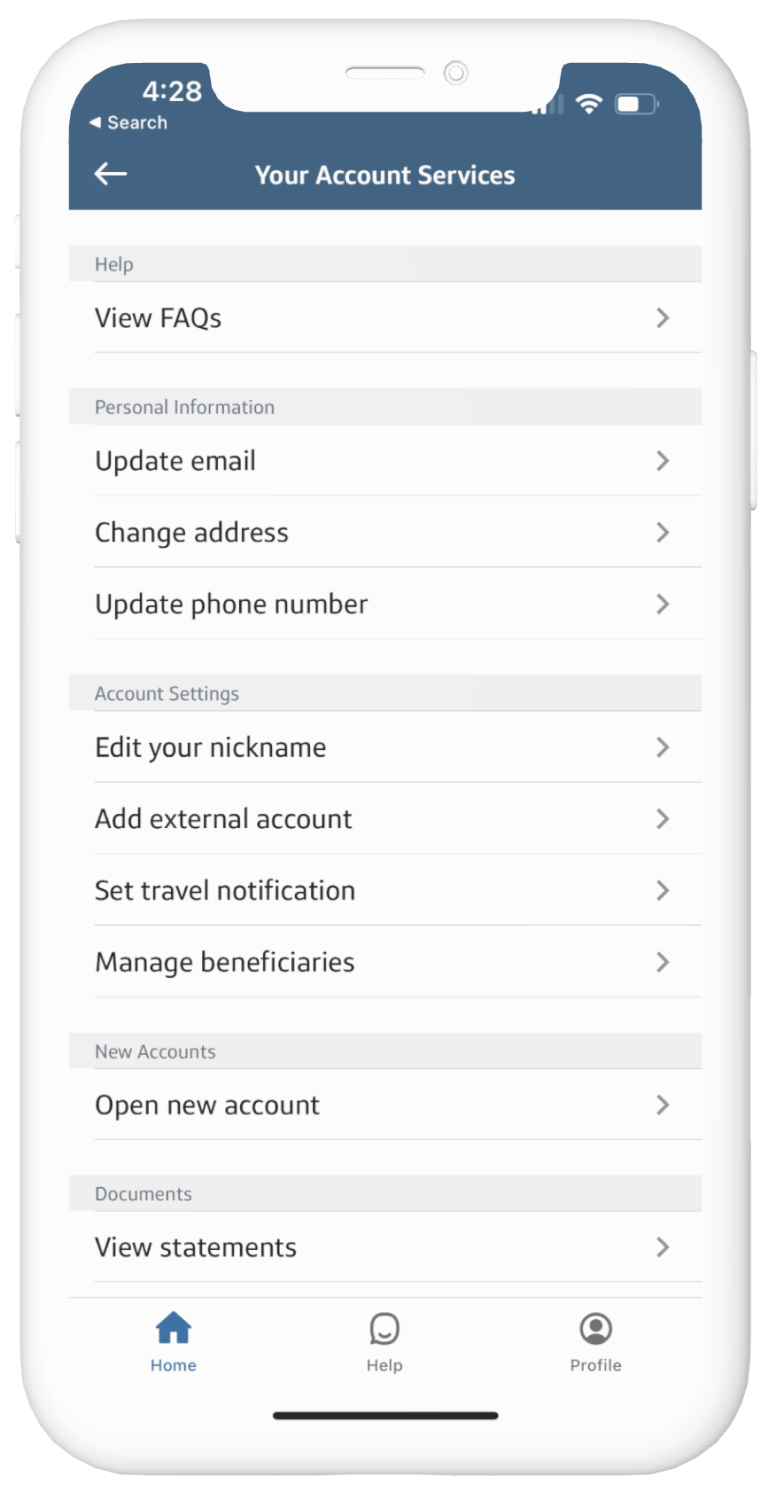768x1492 pixels.
Task: Open Update phone number
Action: pos(385,604)
